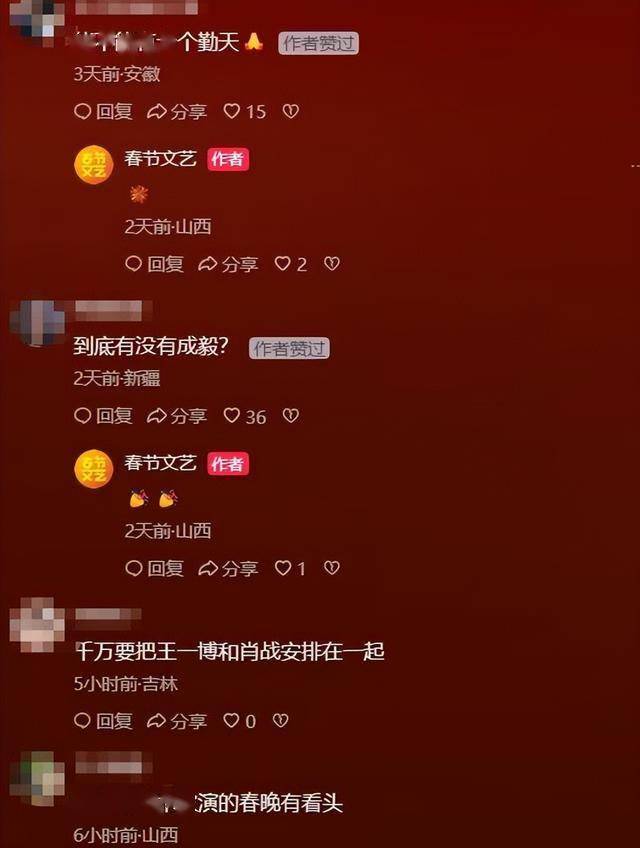The width and height of the screenshot is (640, 848).
Task: Share the '个勤天' comment
Action: pyautogui.click(x=177, y=112)
